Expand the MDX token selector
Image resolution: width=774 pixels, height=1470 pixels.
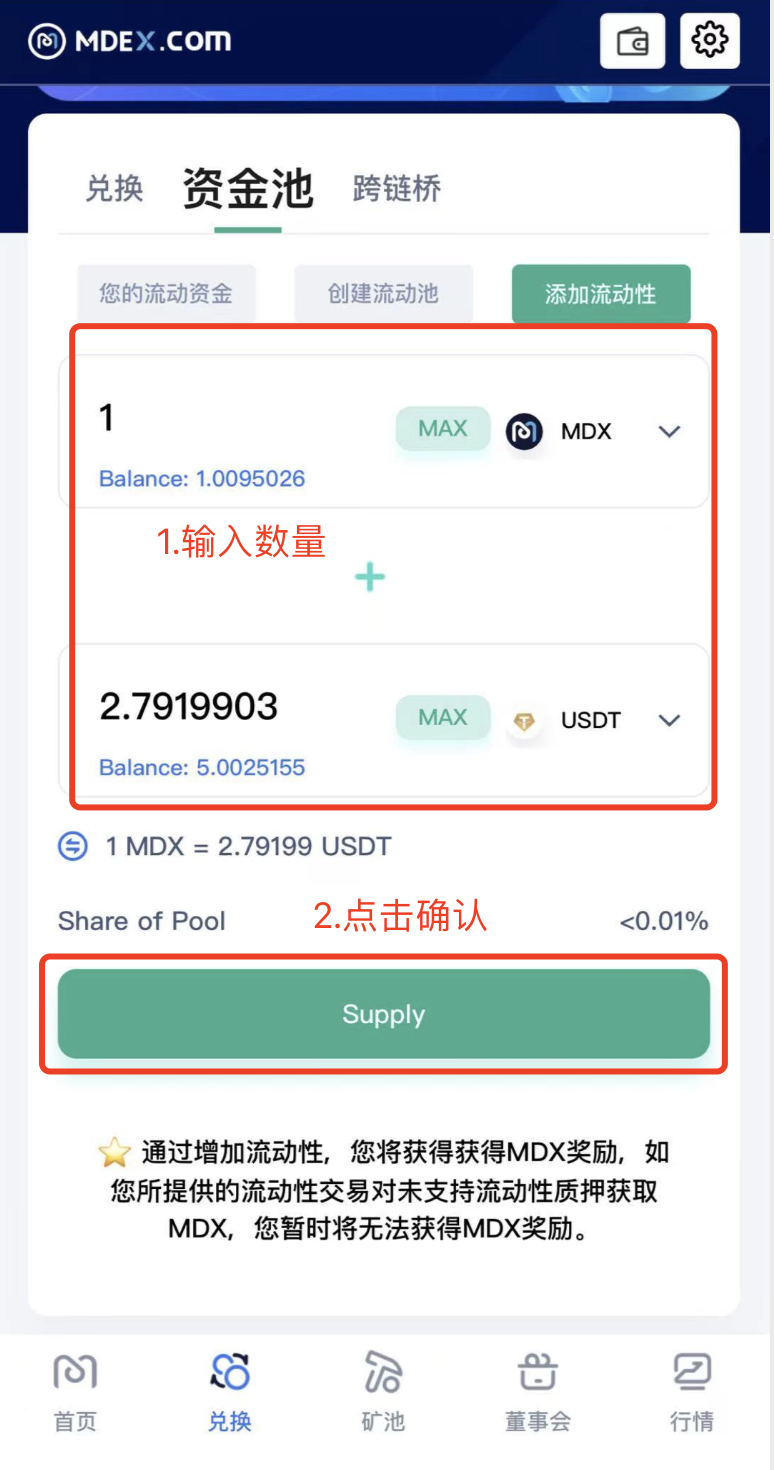(x=669, y=432)
